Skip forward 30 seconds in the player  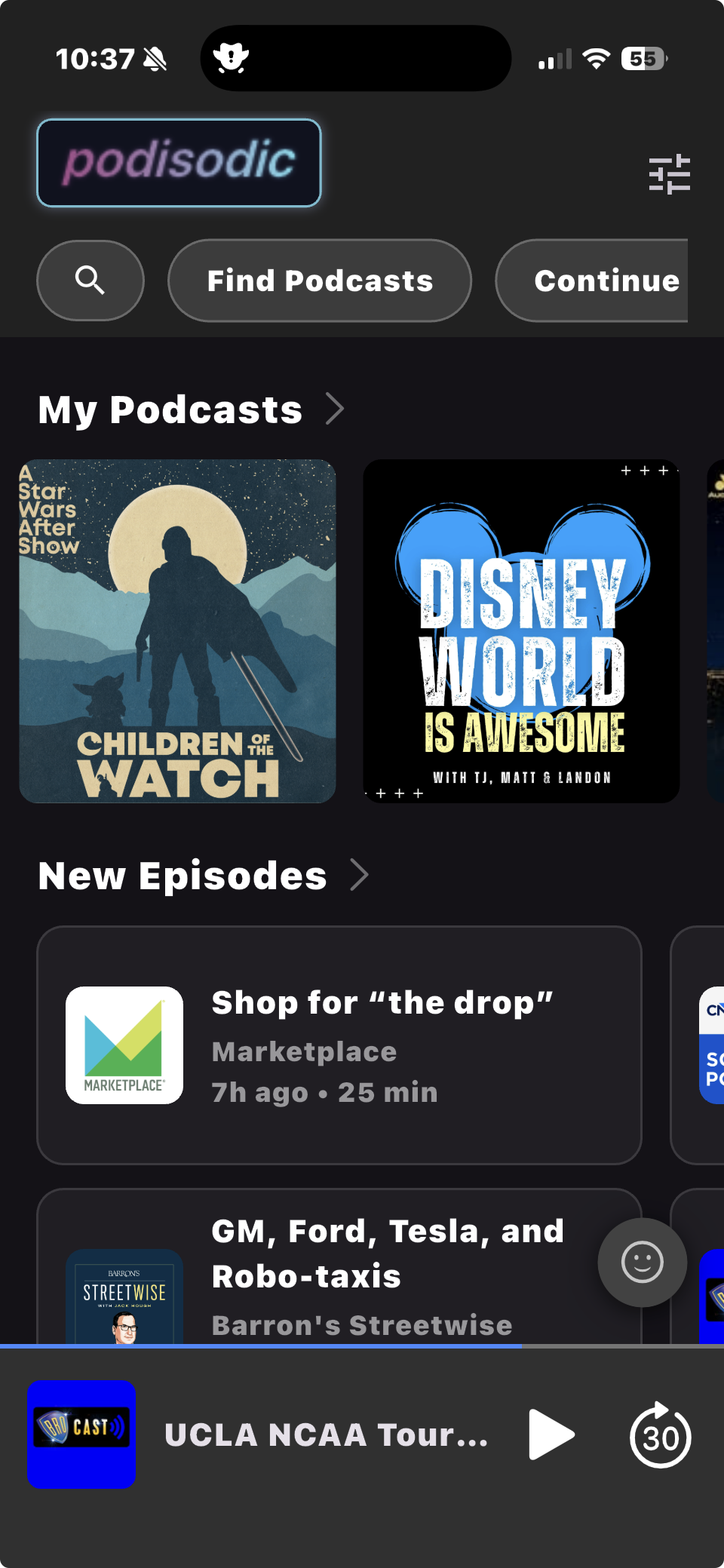coord(659,1435)
